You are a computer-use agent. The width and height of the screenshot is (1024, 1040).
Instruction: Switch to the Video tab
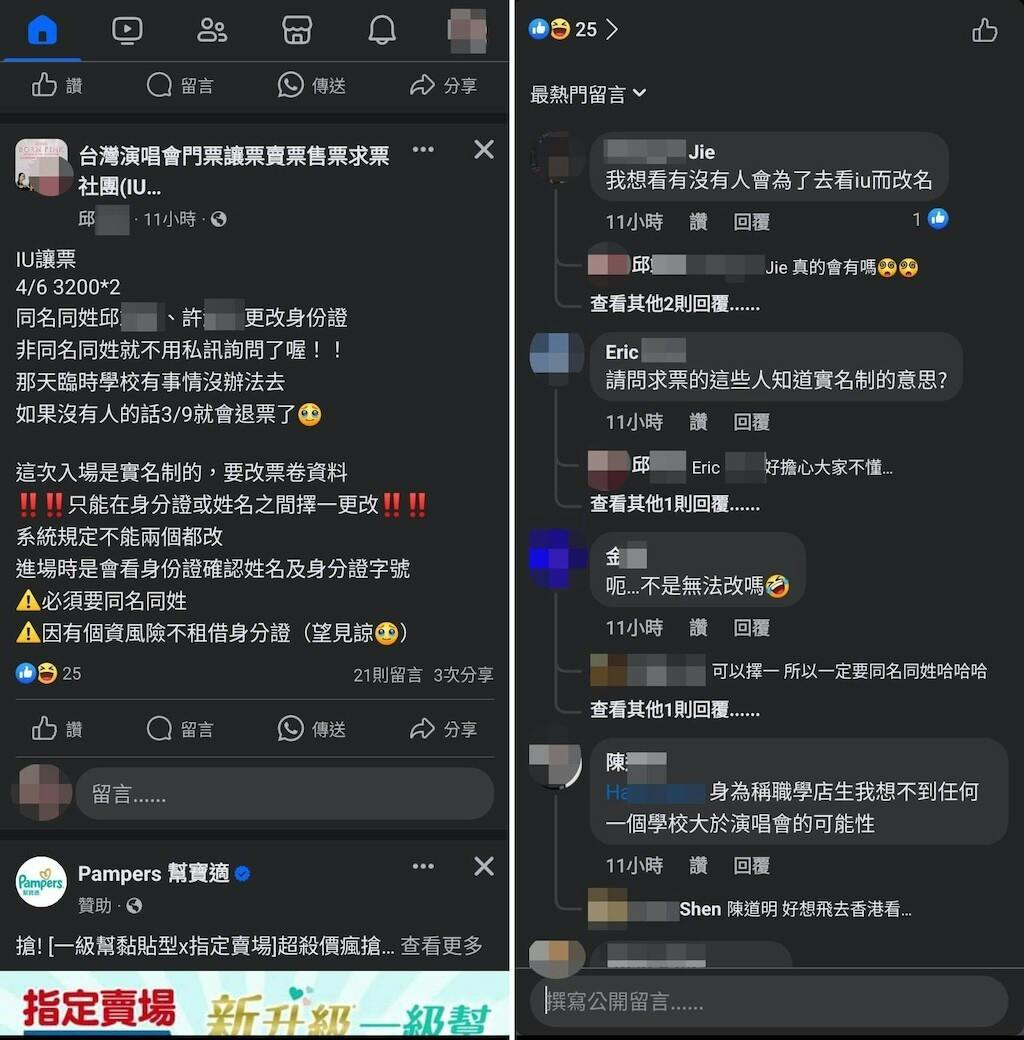[x=127, y=31]
